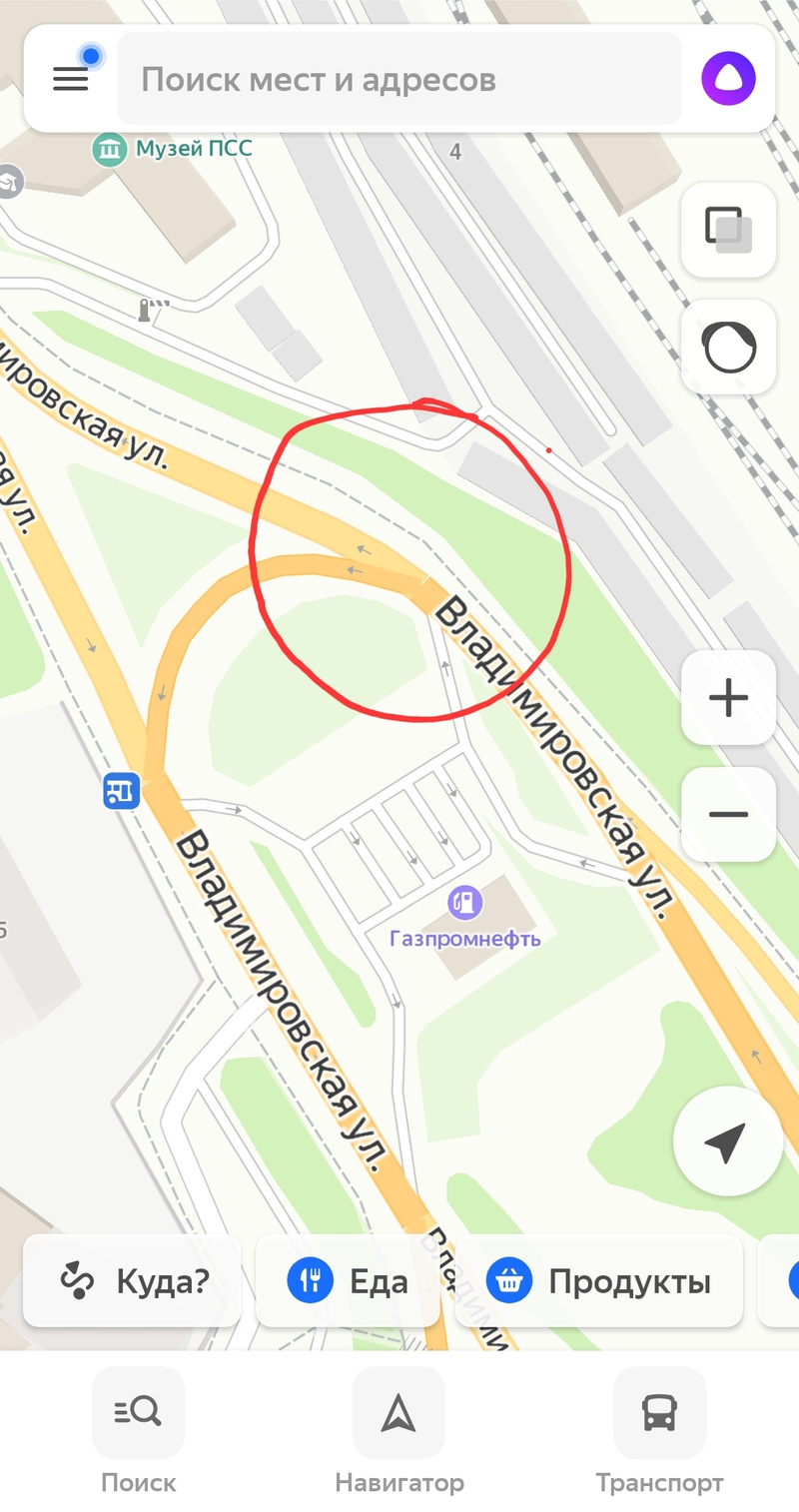Tap the round traffic indicator button
Viewport: 799px width, 1512px height.
coord(728,347)
